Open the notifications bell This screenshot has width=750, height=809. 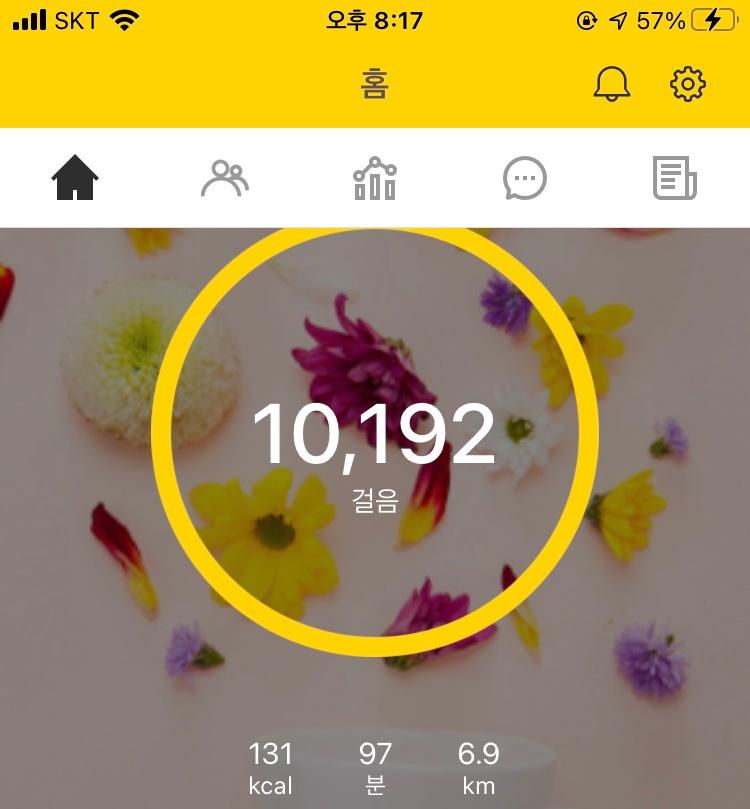612,85
